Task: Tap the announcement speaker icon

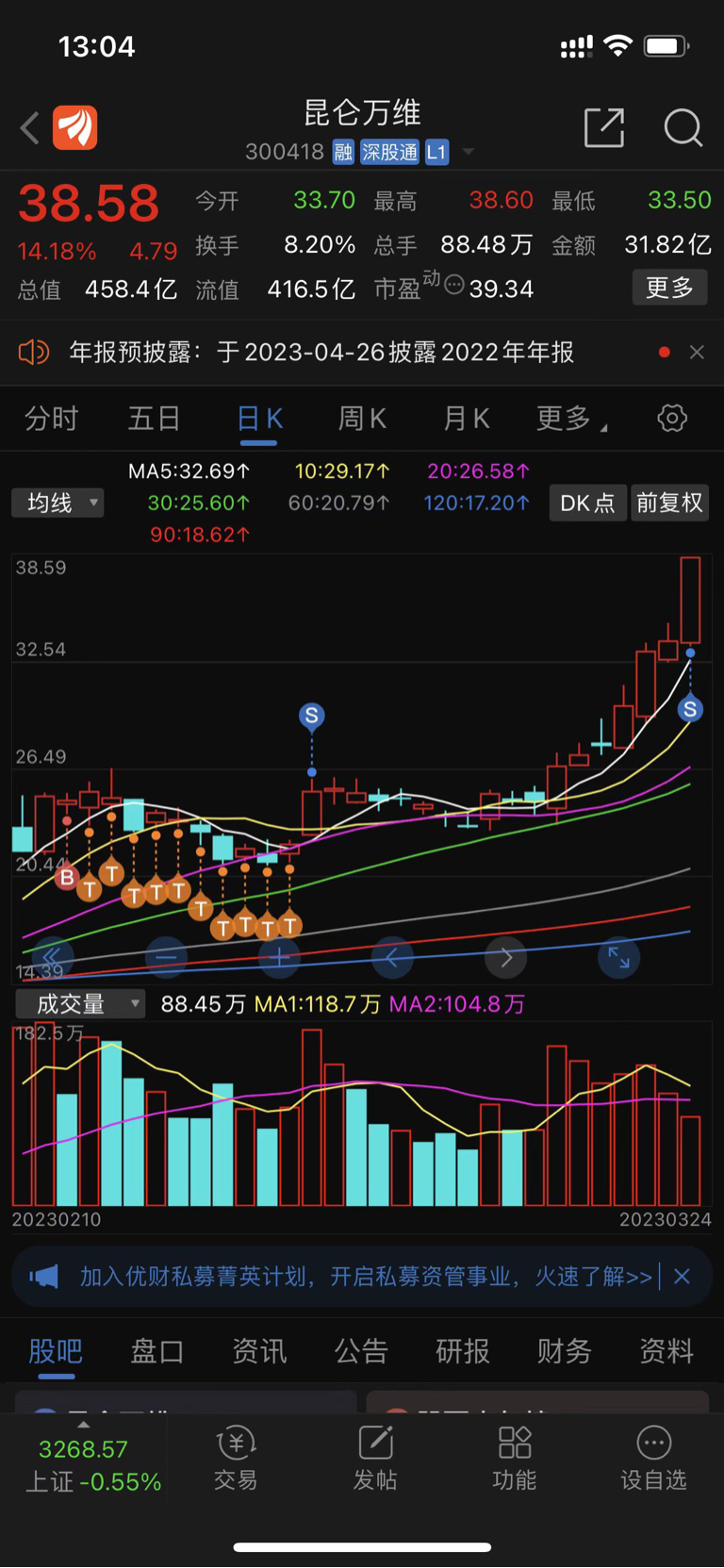Action: pyautogui.click(x=35, y=351)
